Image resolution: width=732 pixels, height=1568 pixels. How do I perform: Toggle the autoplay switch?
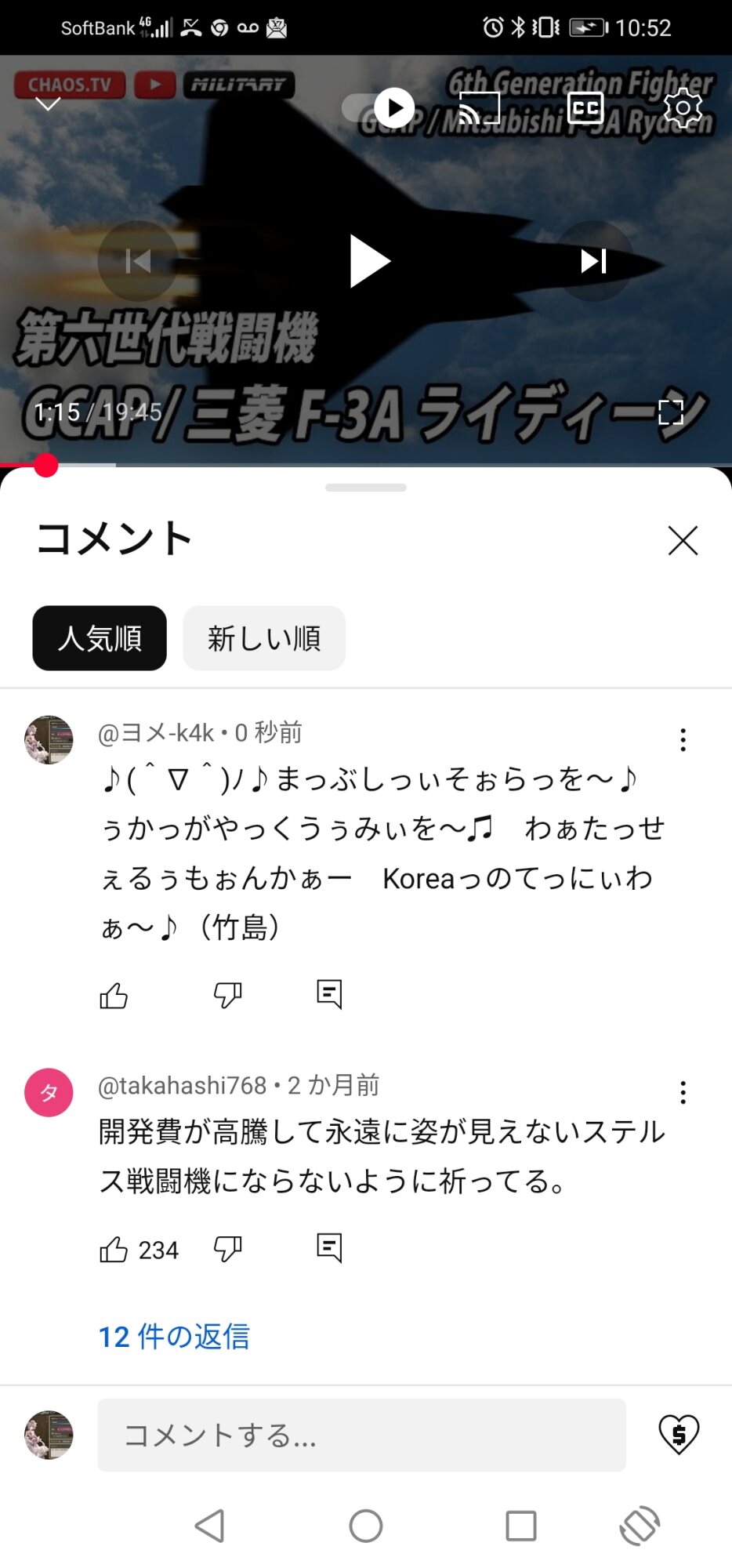380,108
